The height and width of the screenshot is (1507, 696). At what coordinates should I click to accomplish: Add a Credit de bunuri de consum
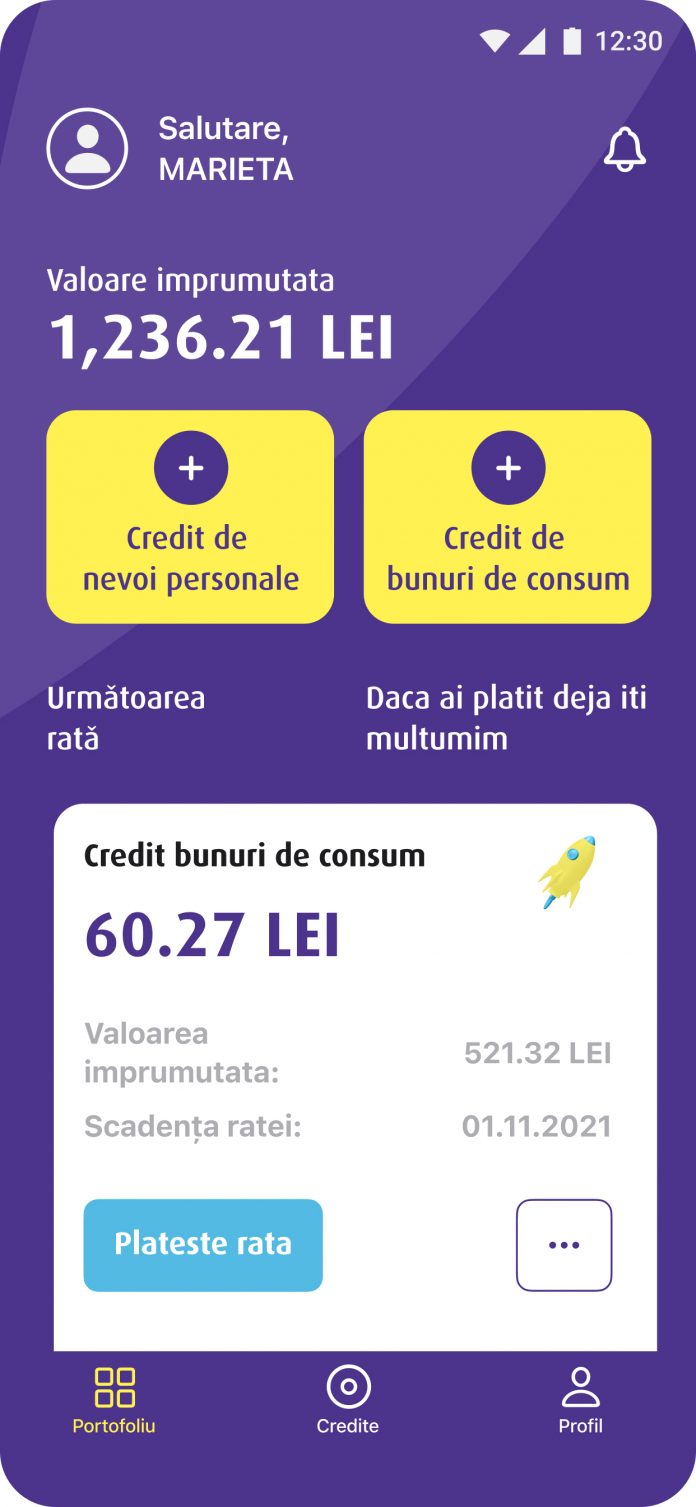tap(508, 517)
